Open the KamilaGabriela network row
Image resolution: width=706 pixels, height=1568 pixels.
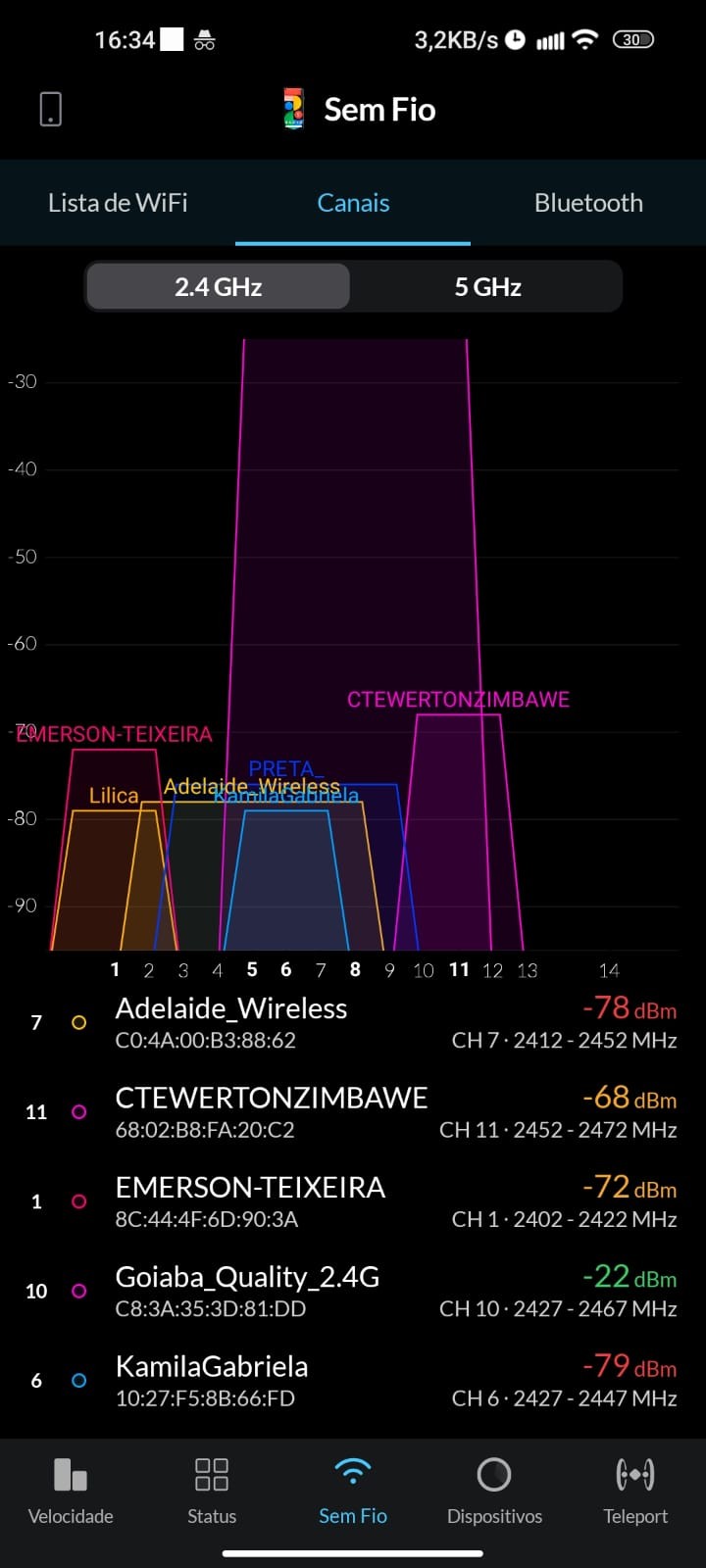(x=353, y=1381)
